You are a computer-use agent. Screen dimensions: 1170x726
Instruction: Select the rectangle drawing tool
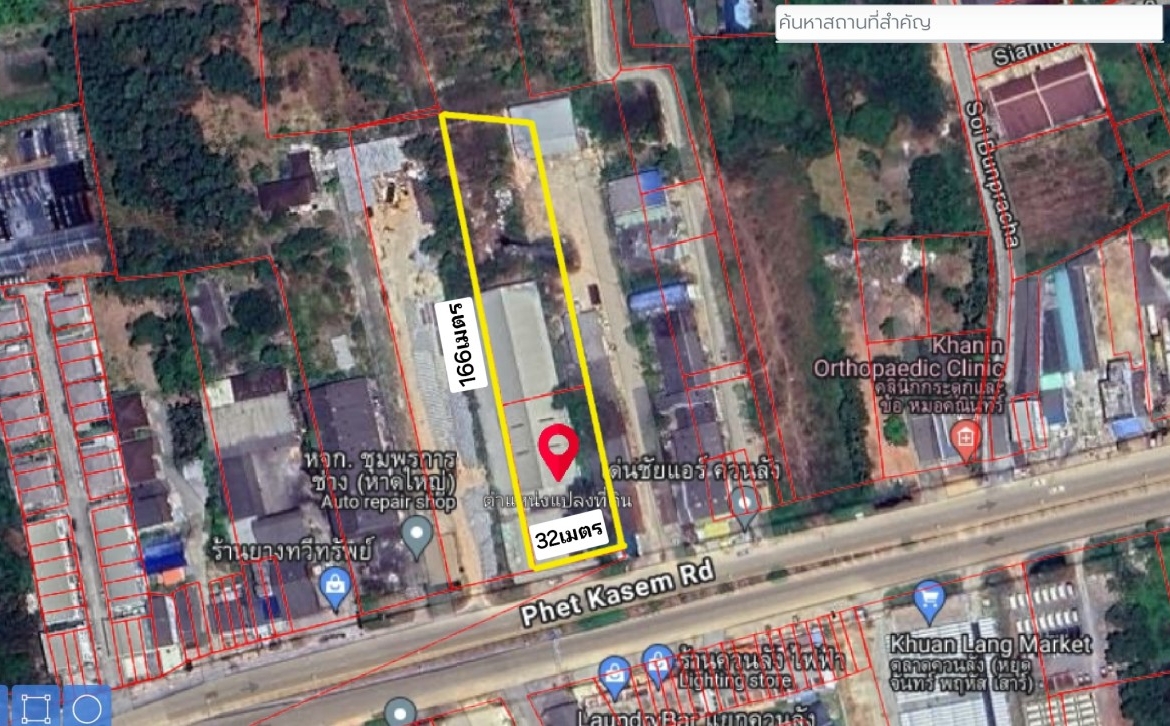36,707
